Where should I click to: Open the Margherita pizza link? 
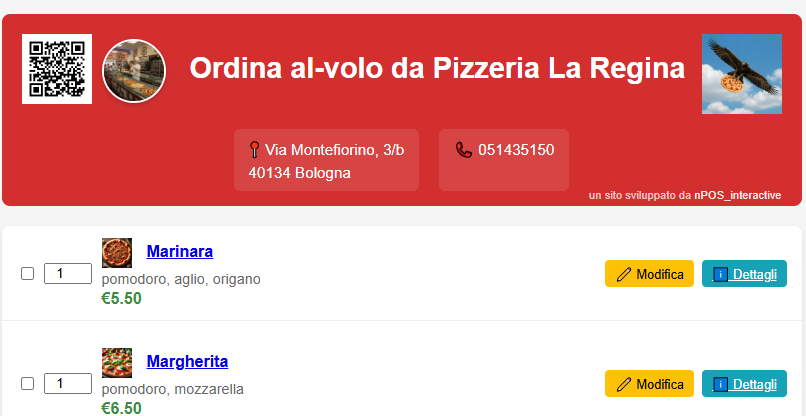187,361
